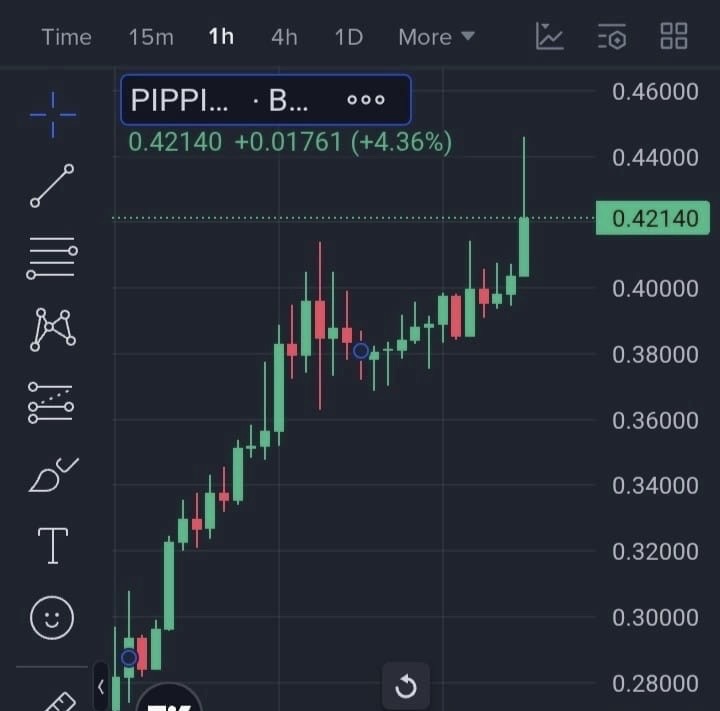The height and width of the screenshot is (711, 720).
Task: Select the 15m interval
Action: (151, 37)
